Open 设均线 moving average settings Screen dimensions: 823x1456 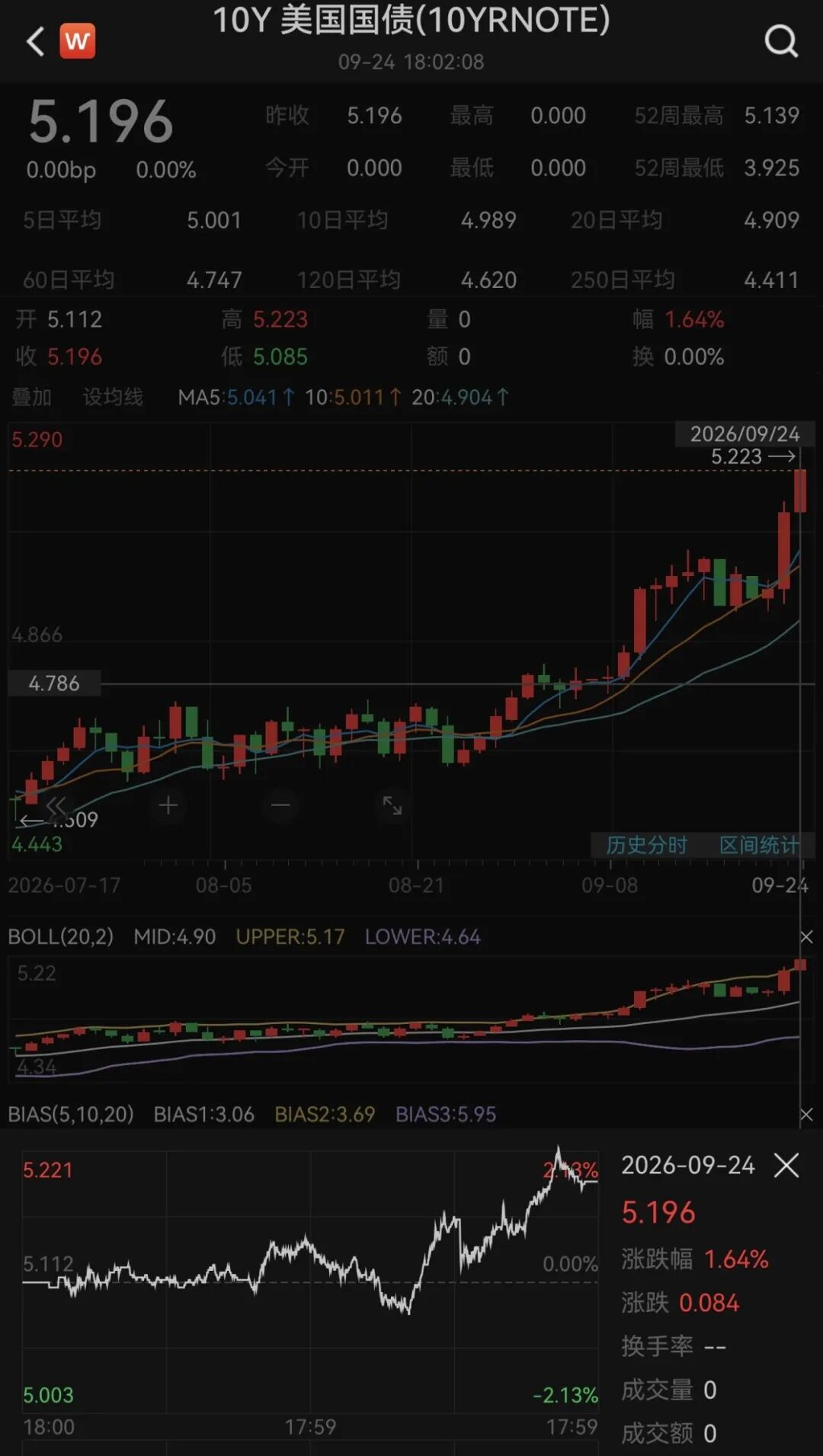113,397
